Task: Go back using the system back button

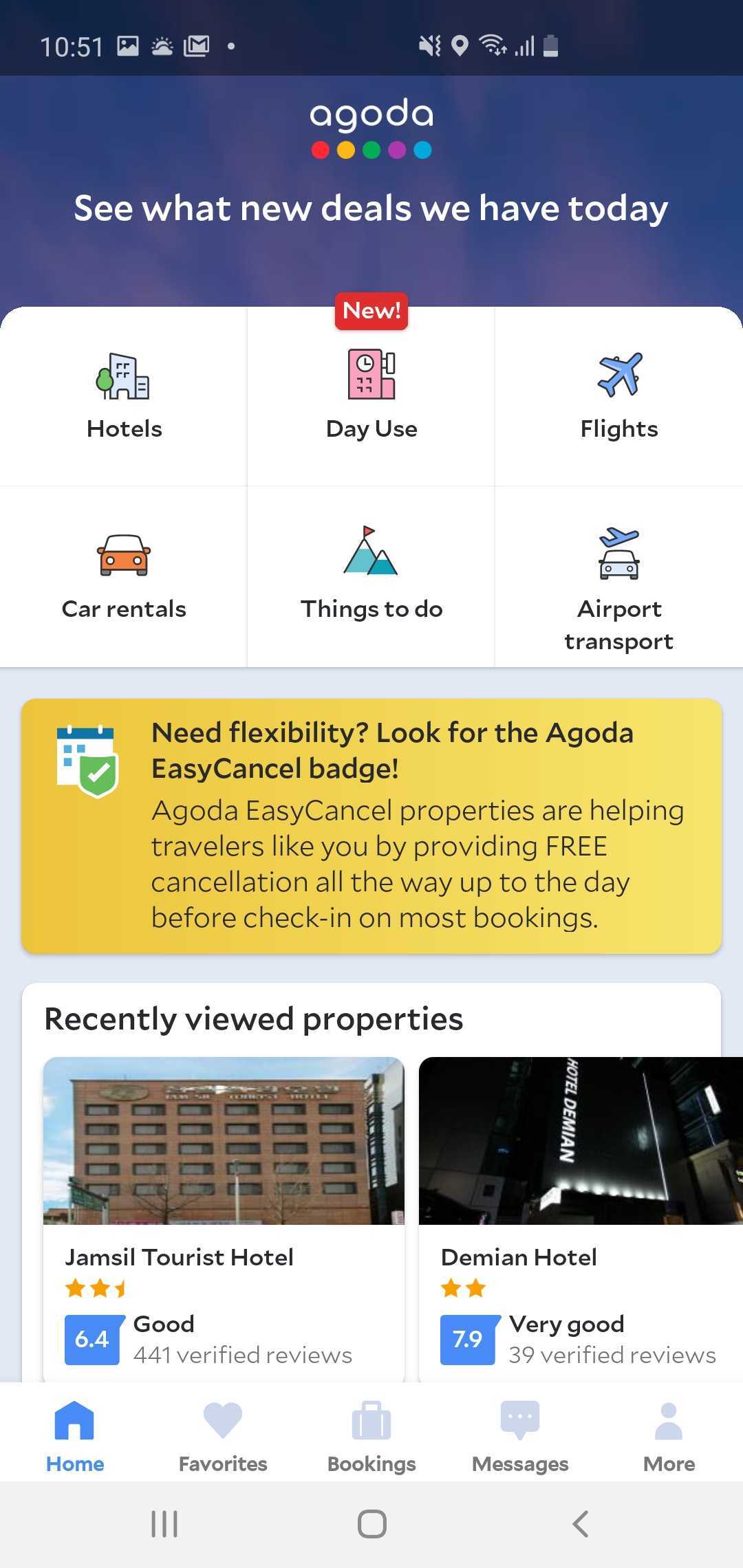Action: pos(581,1524)
